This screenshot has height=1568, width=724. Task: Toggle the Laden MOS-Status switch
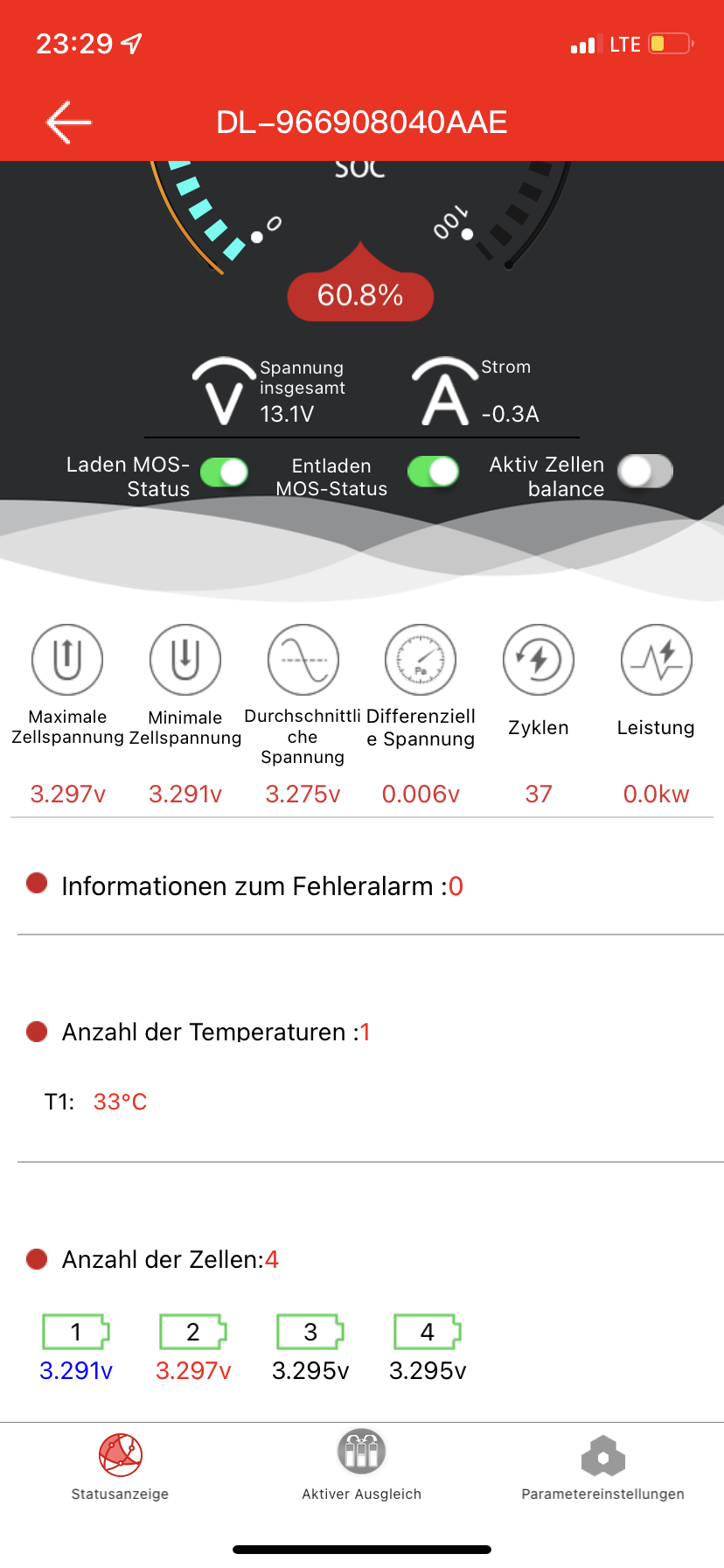click(224, 473)
